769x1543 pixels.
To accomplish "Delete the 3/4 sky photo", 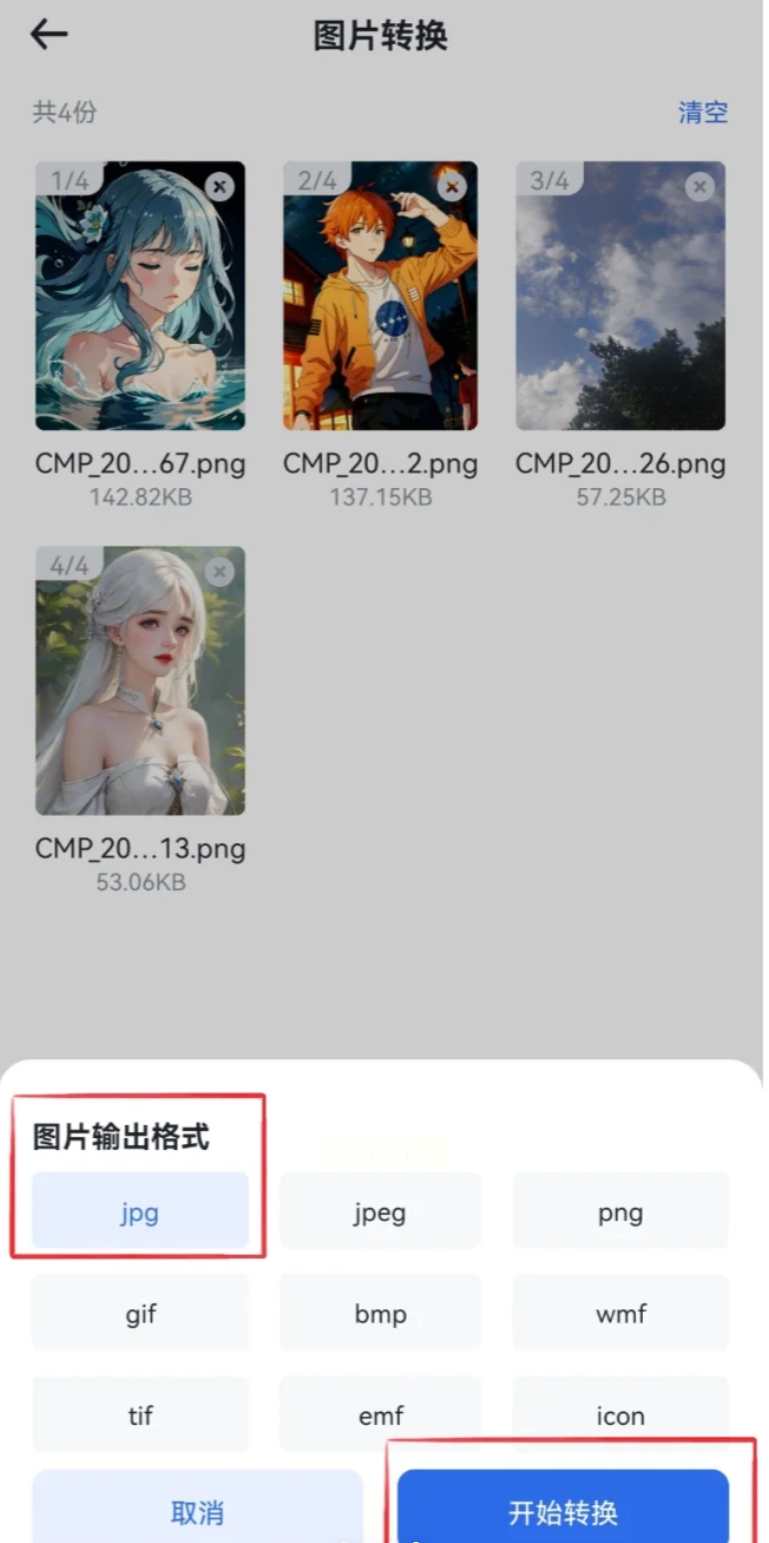I will click(700, 187).
